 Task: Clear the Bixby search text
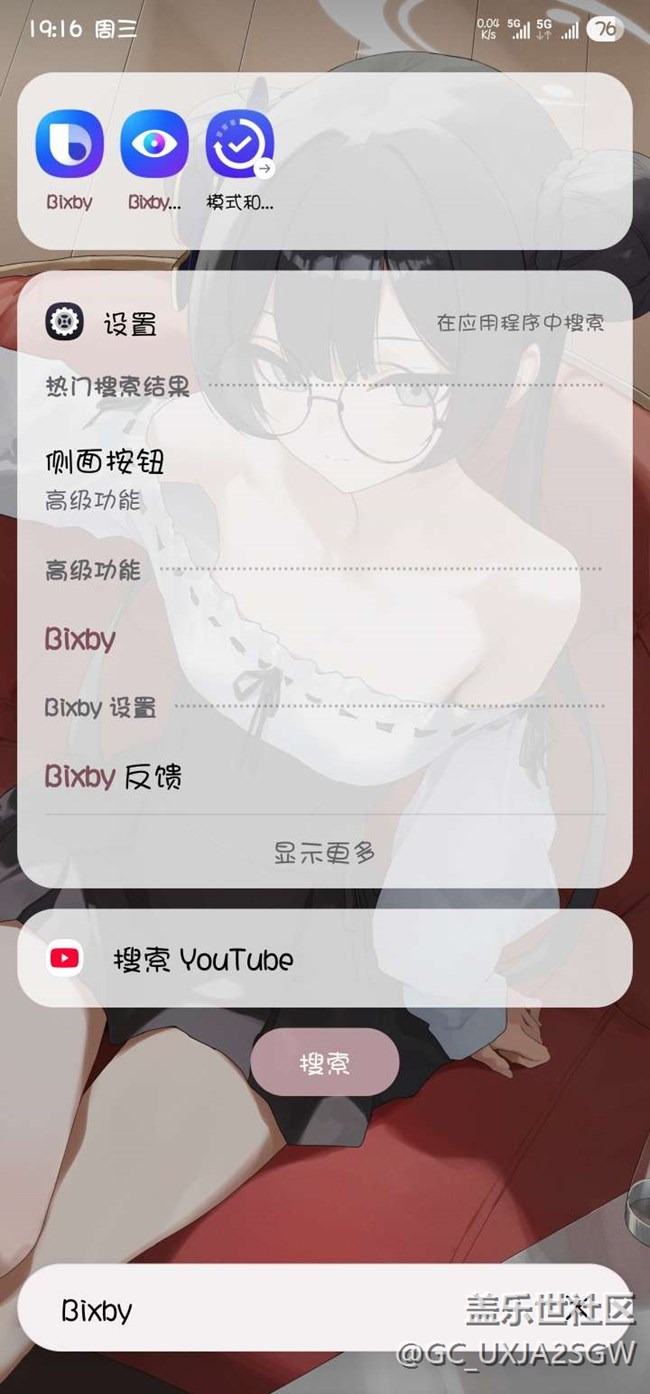point(579,1308)
